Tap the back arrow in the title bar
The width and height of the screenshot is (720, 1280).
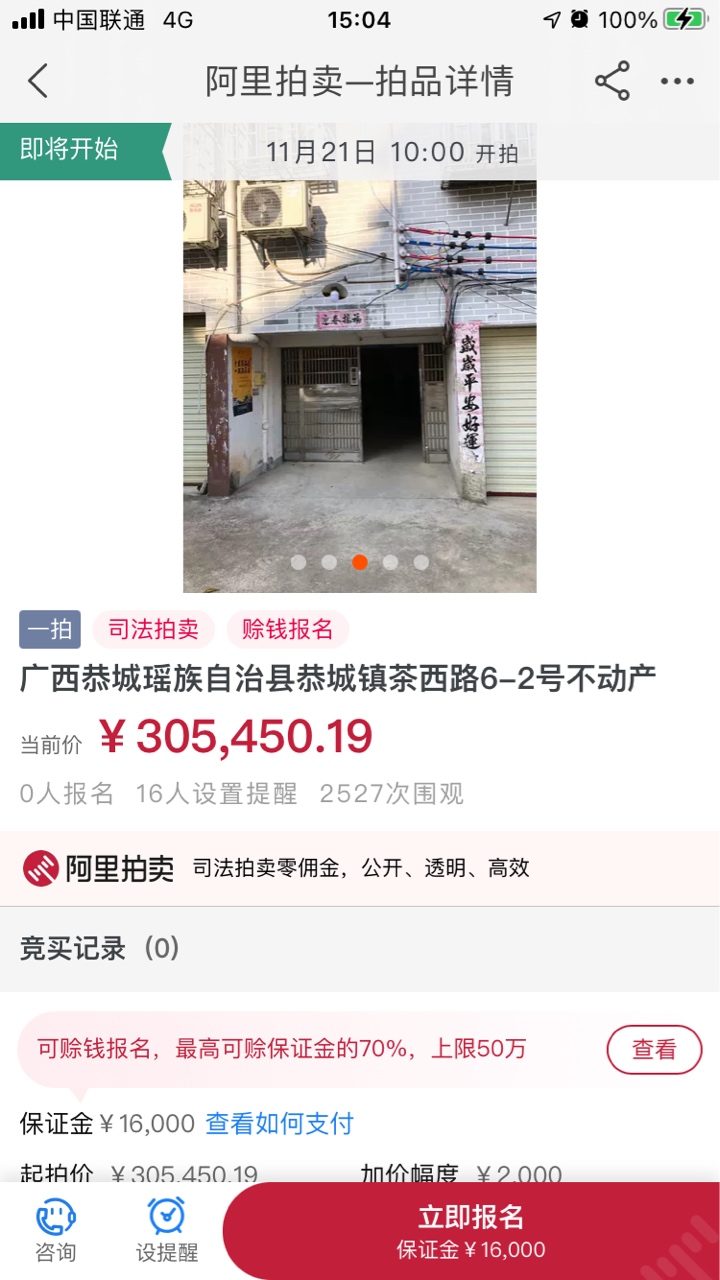click(x=38, y=80)
